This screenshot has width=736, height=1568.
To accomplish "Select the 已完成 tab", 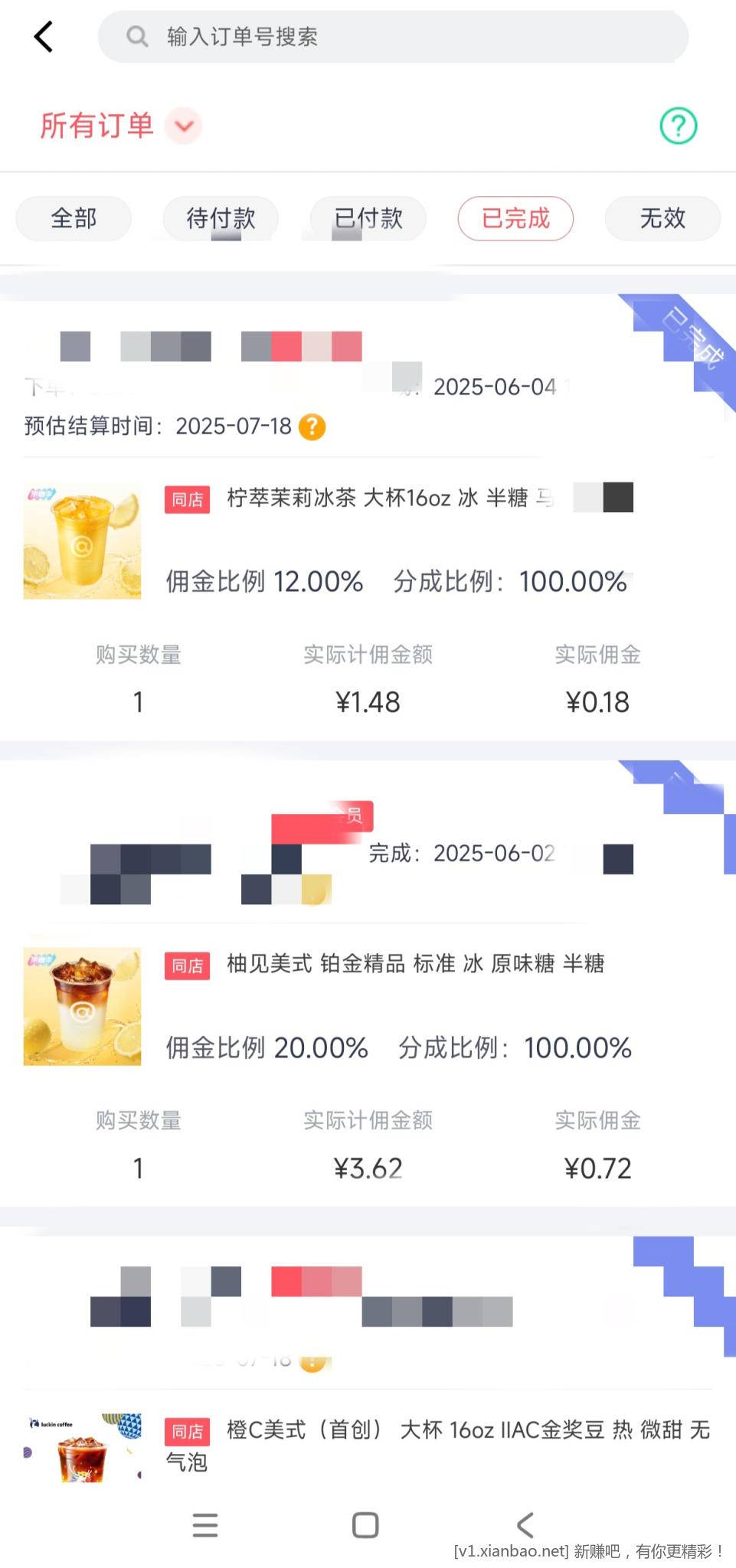I will point(515,219).
